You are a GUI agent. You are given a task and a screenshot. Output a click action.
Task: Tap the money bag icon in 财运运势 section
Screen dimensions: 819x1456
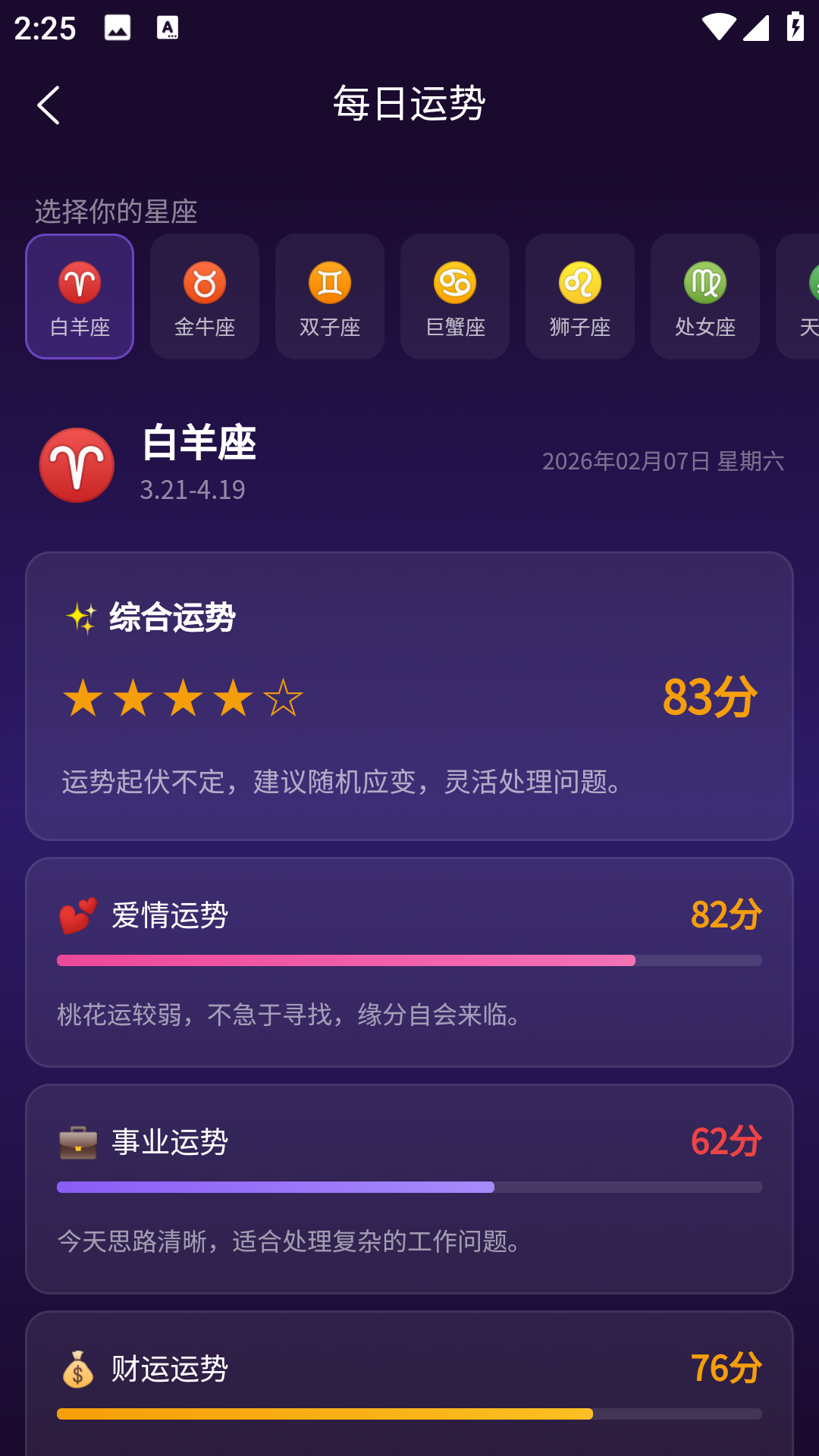pyautogui.click(x=76, y=1369)
